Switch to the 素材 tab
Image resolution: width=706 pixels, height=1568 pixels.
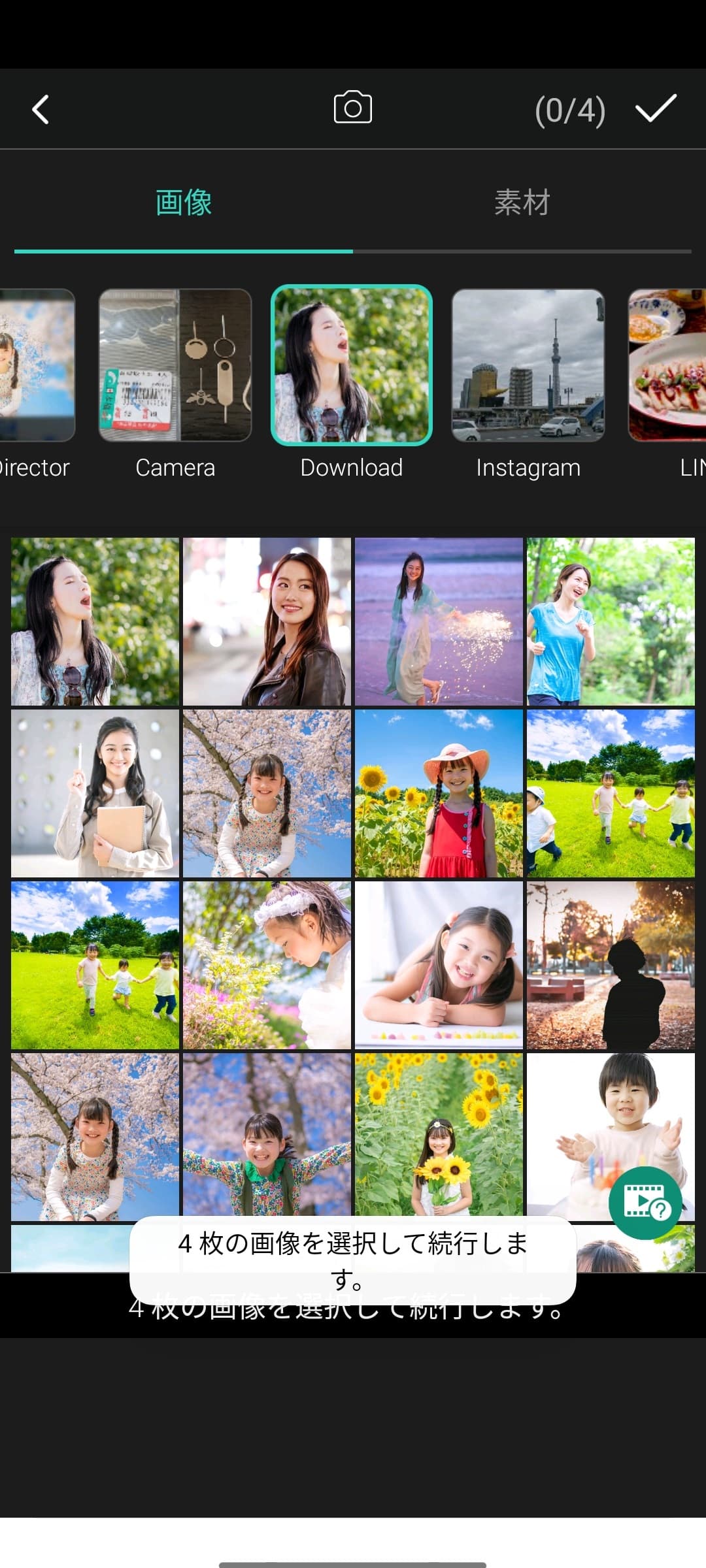pyautogui.click(x=522, y=203)
